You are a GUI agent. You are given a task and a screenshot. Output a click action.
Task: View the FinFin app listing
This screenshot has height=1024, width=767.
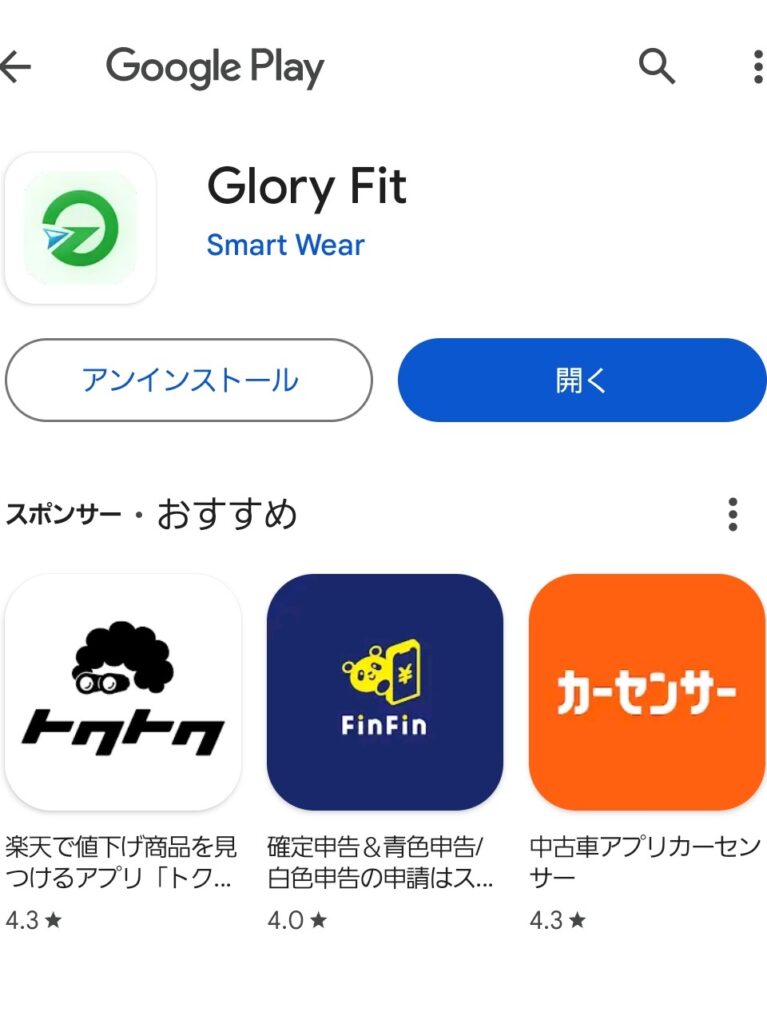384,692
